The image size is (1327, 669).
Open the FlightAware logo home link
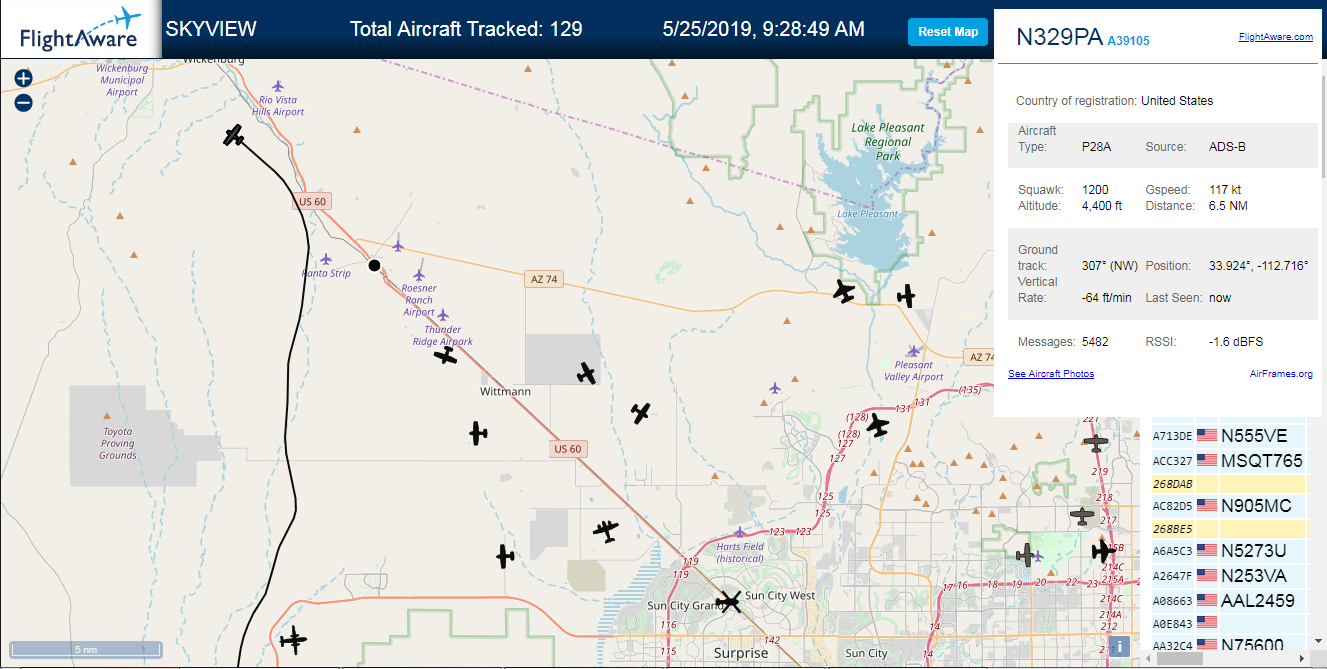[80, 30]
